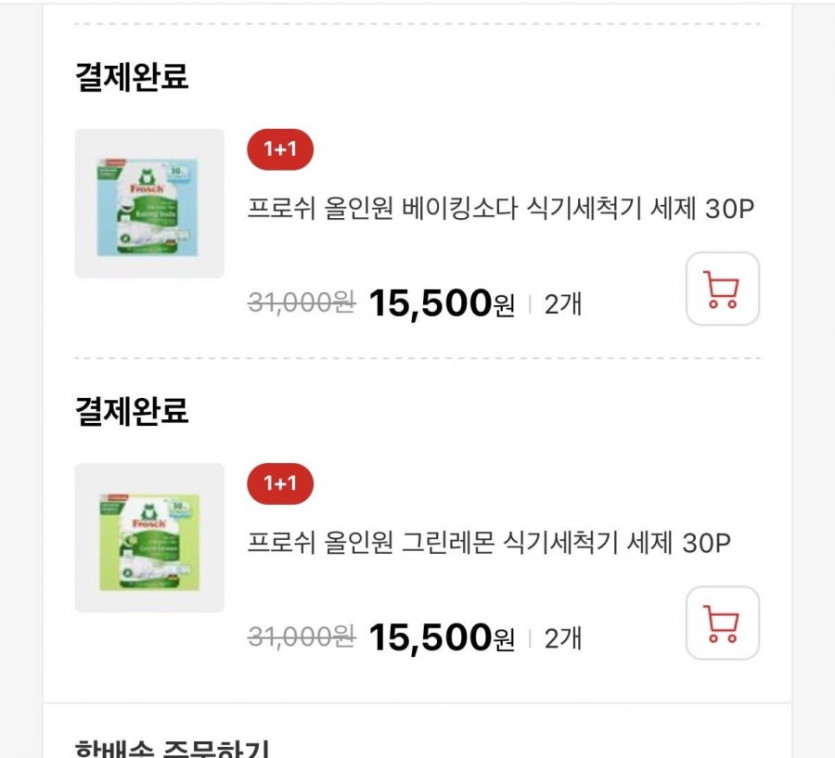This screenshot has height=758, width=835.
Task: Open 프로쉬 올인원 베이킹소다 식기세척기 세제 product
Action: tap(500, 209)
